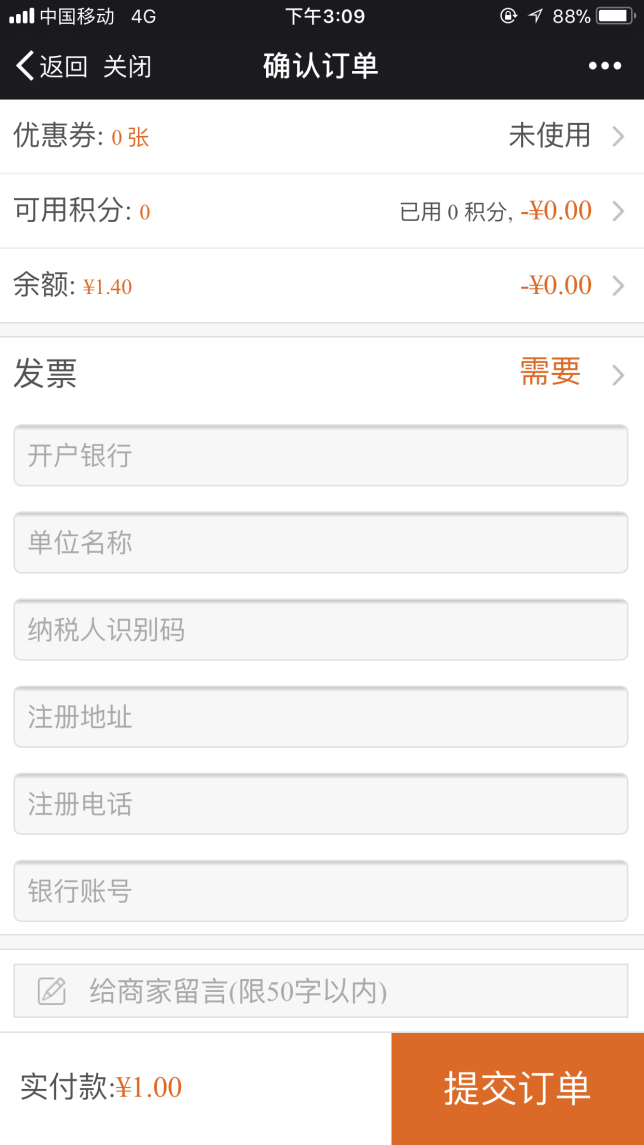Select the 注册电话 input field
Viewport: 644px width, 1145px height.
coord(321,804)
